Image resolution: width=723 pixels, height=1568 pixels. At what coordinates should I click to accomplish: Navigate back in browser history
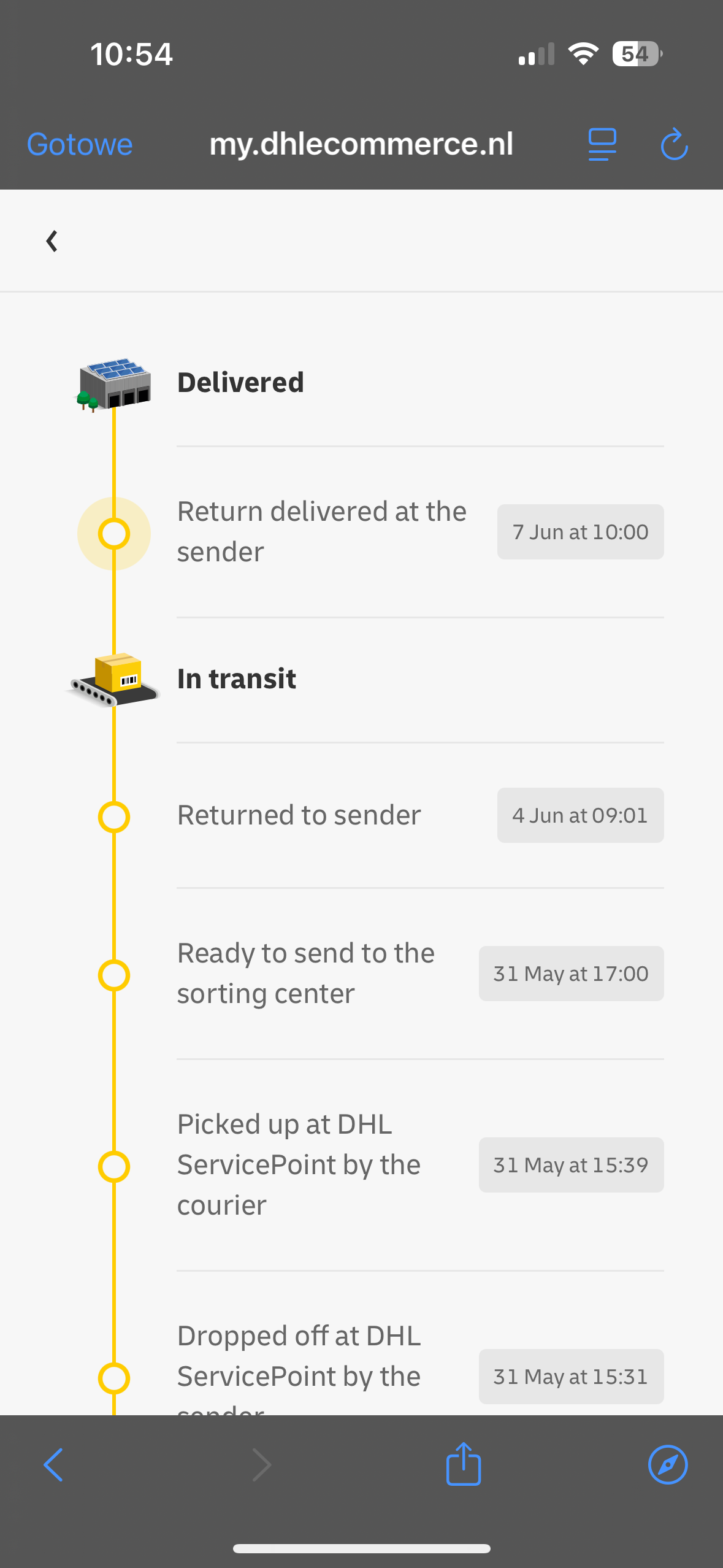53,1465
